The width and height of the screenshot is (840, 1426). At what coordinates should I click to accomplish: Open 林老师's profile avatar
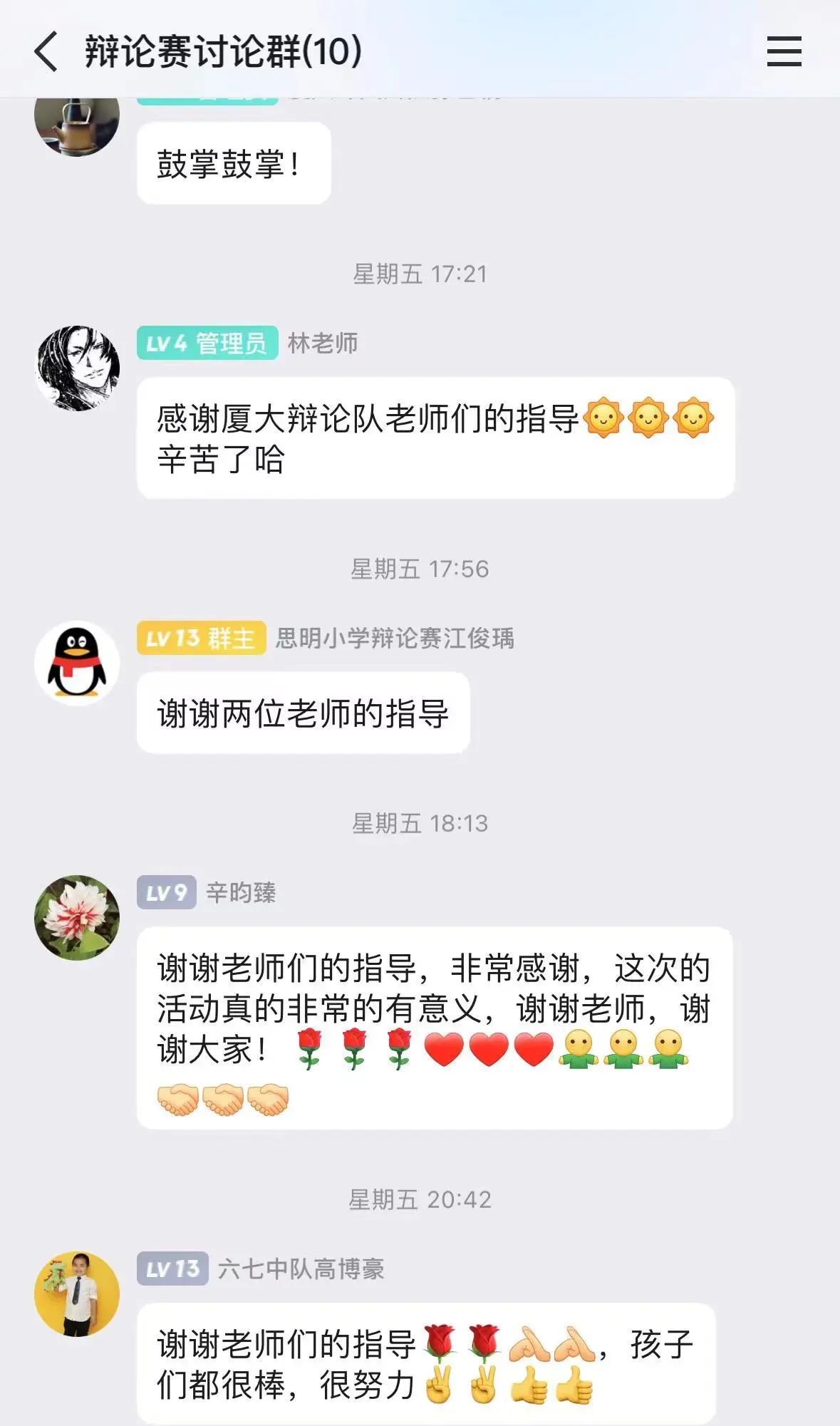click(x=77, y=368)
